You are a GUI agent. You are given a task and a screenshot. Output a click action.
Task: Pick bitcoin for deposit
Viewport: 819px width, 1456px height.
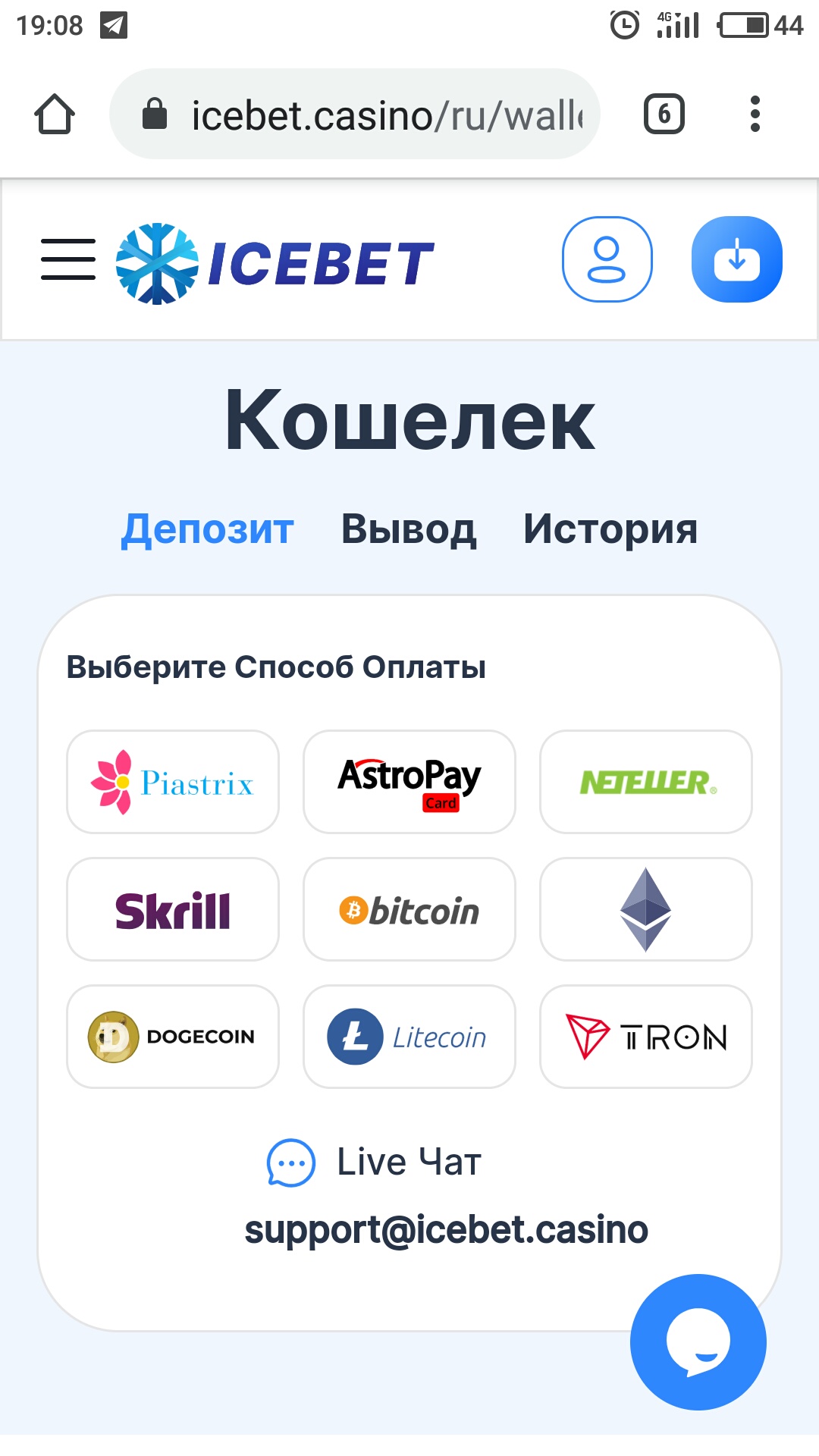409,909
